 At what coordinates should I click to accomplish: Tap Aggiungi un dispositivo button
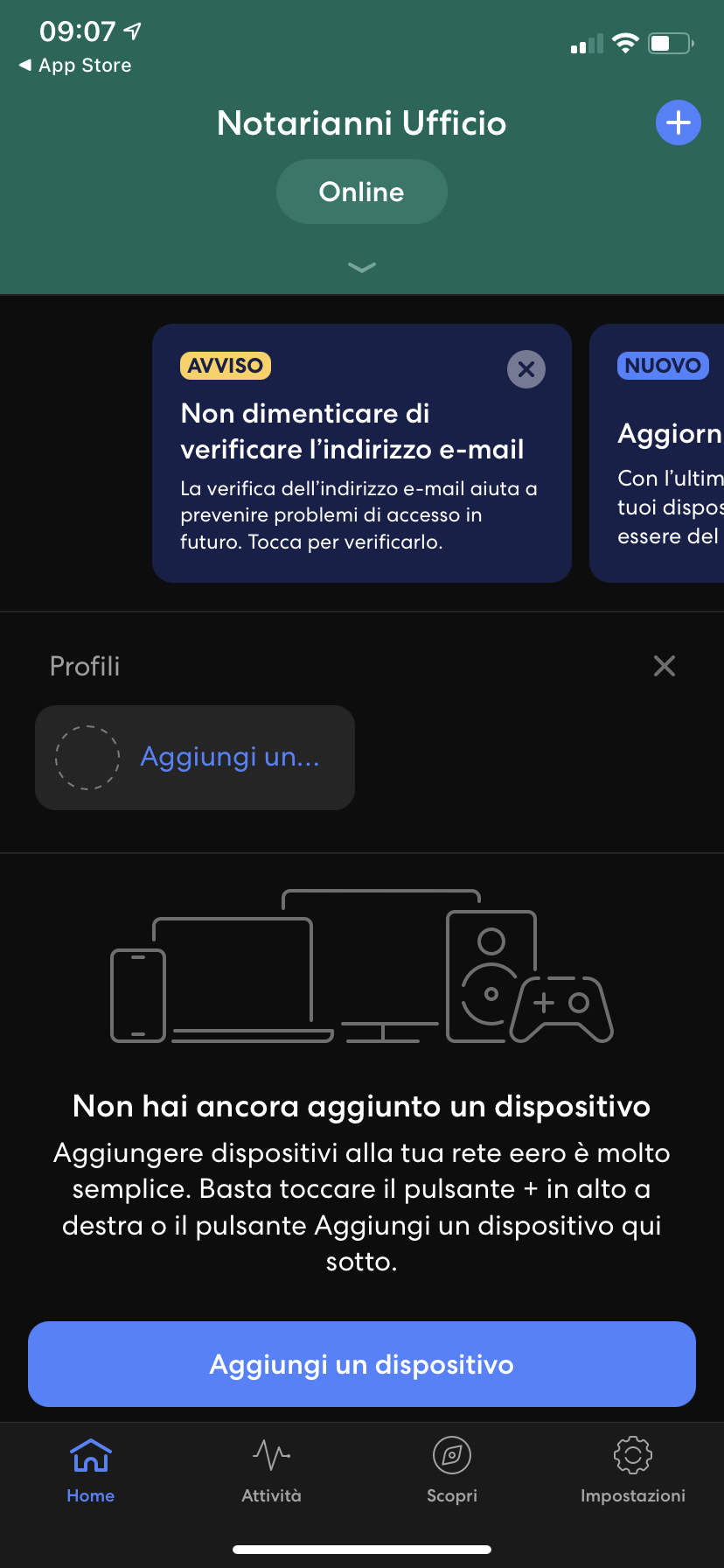[361, 1364]
